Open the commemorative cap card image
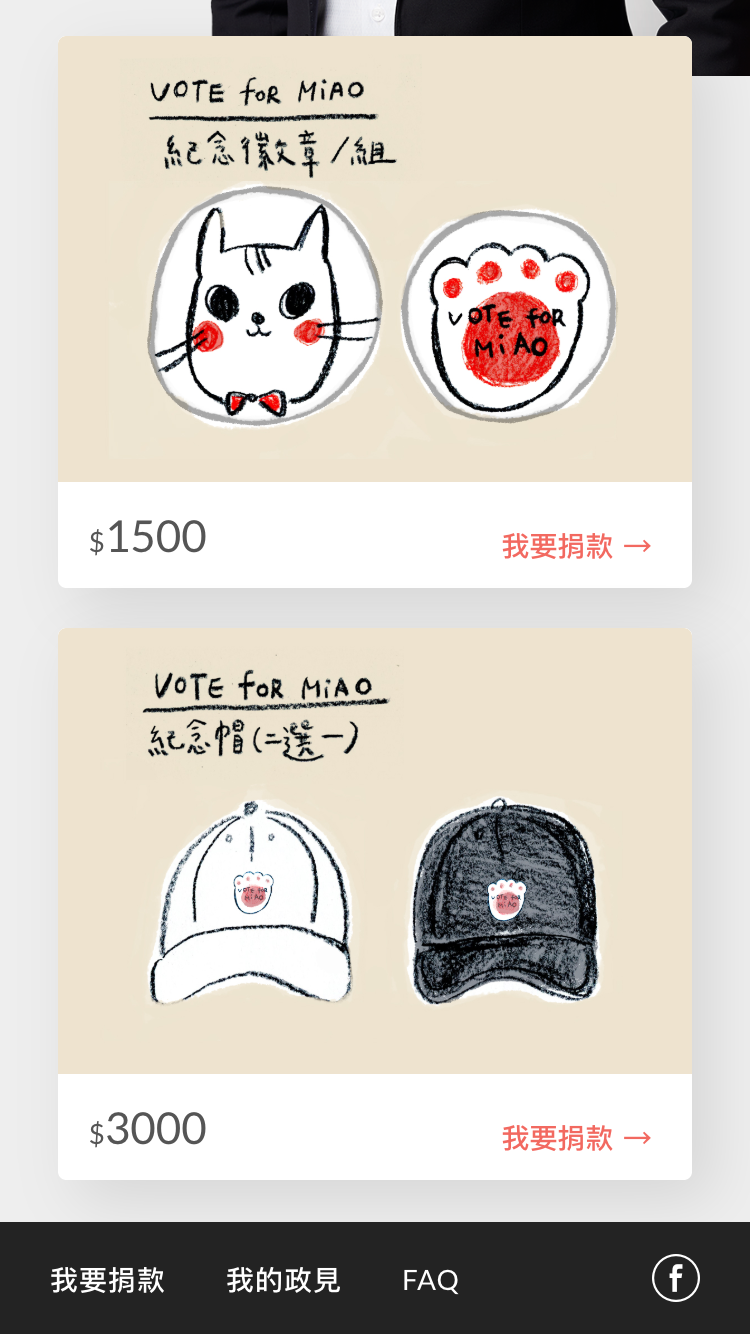The height and width of the screenshot is (1334, 750). pos(375,851)
